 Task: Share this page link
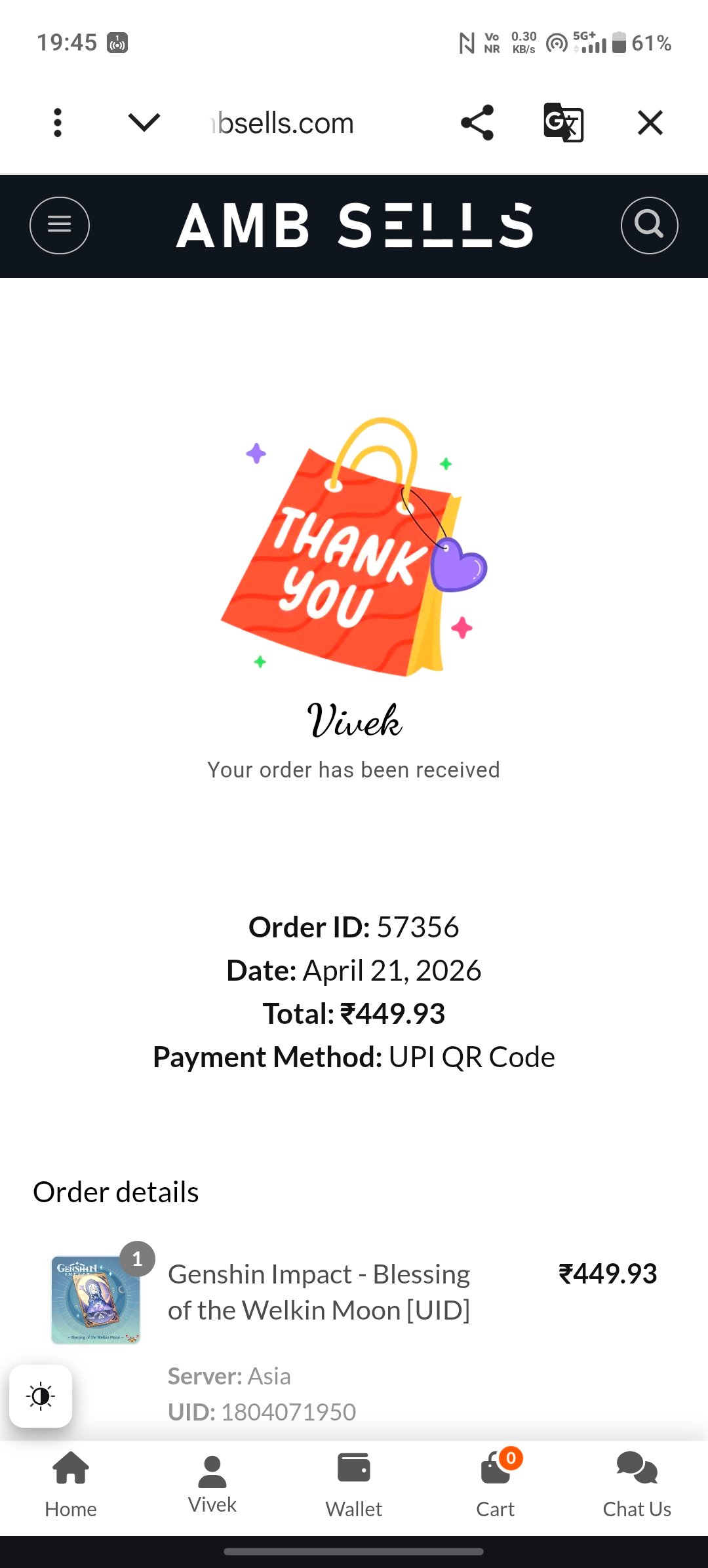coord(477,123)
